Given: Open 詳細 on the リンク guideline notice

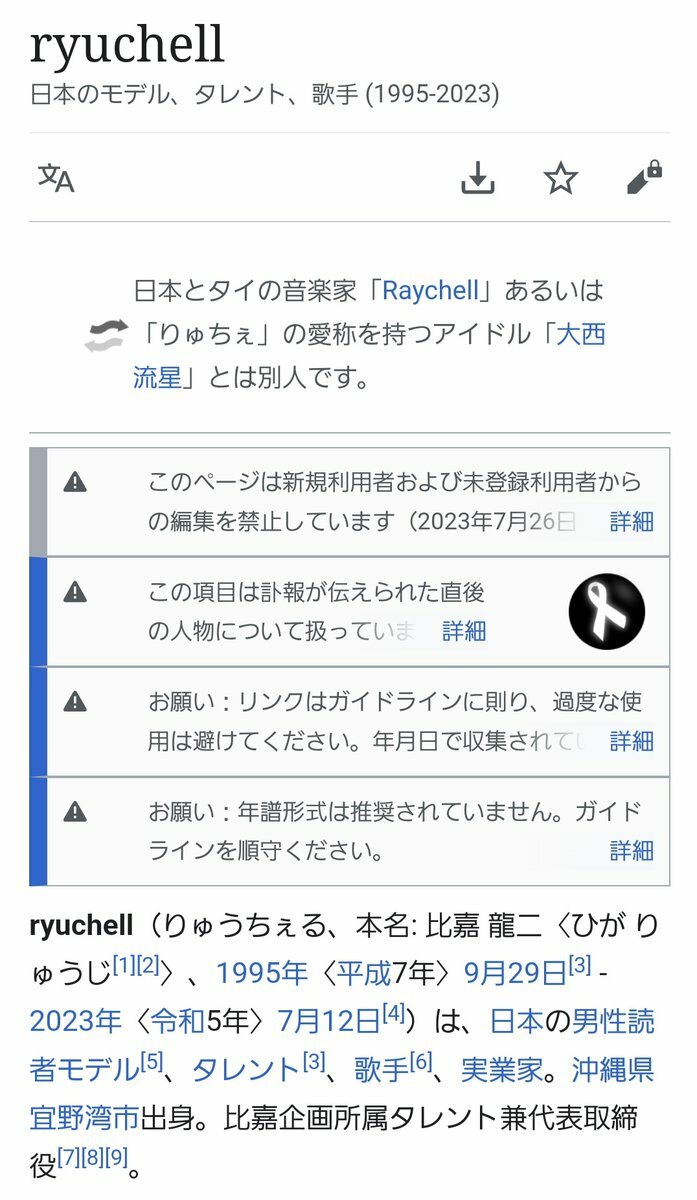Looking at the screenshot, I should (632, 741).
